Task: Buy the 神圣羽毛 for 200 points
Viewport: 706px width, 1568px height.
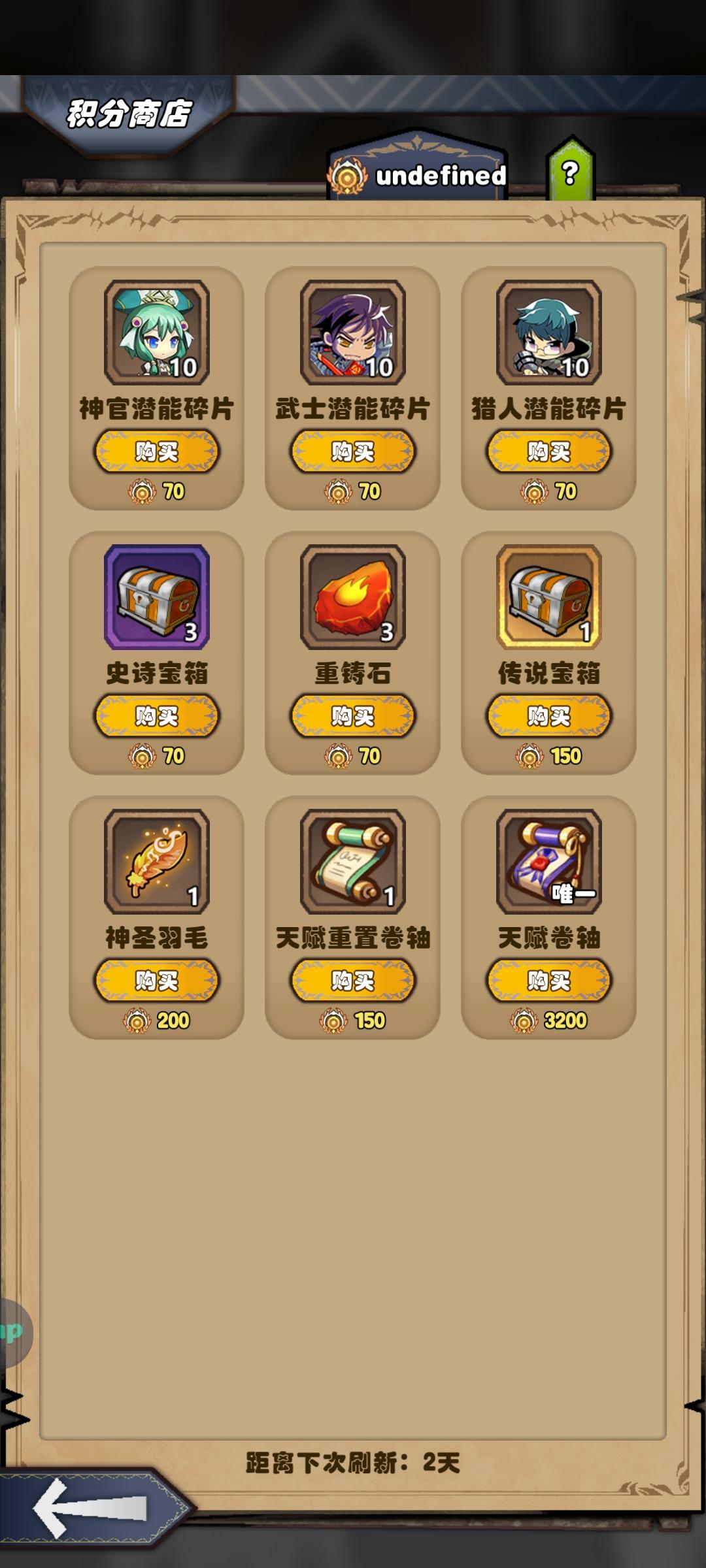Action: click(x=157, y=981)
